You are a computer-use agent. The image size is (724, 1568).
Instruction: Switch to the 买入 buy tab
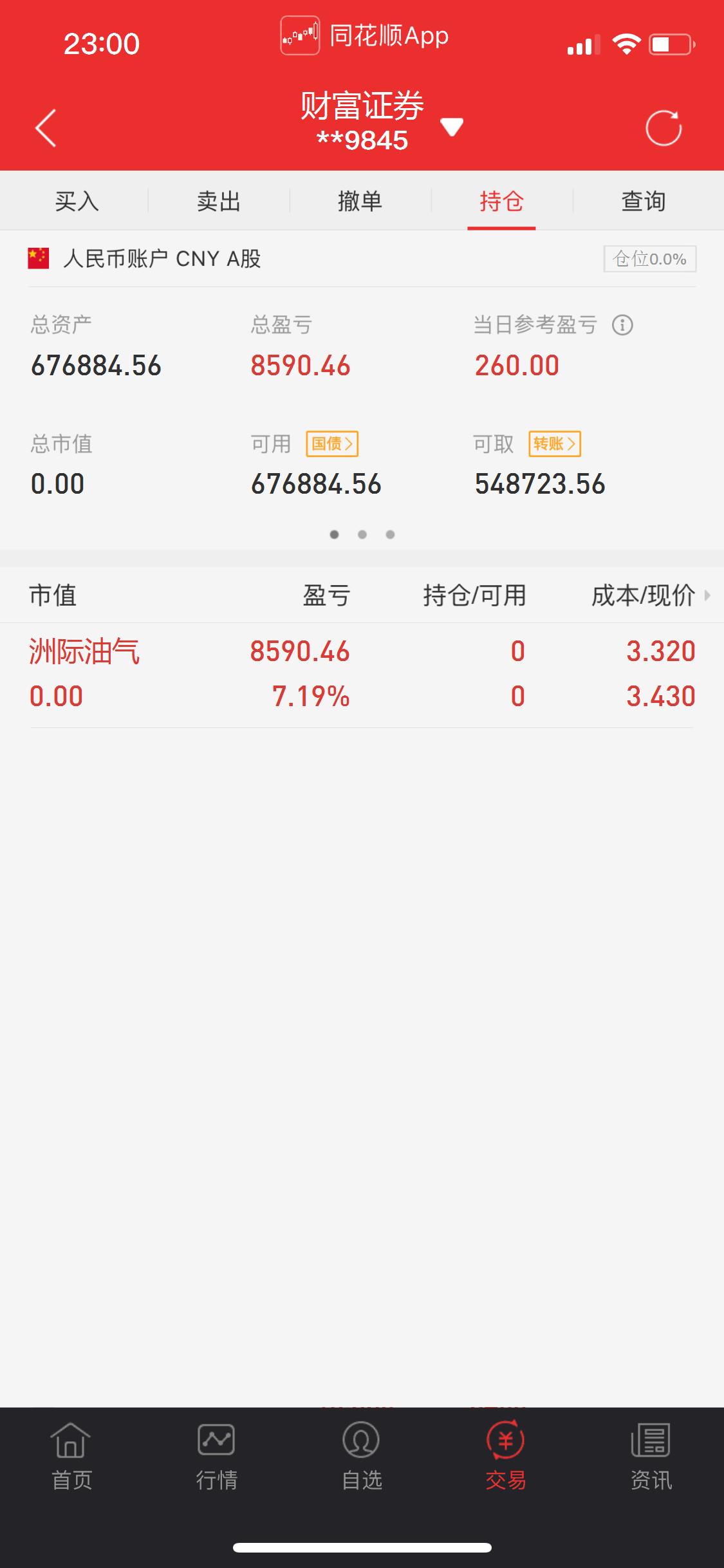76,201
